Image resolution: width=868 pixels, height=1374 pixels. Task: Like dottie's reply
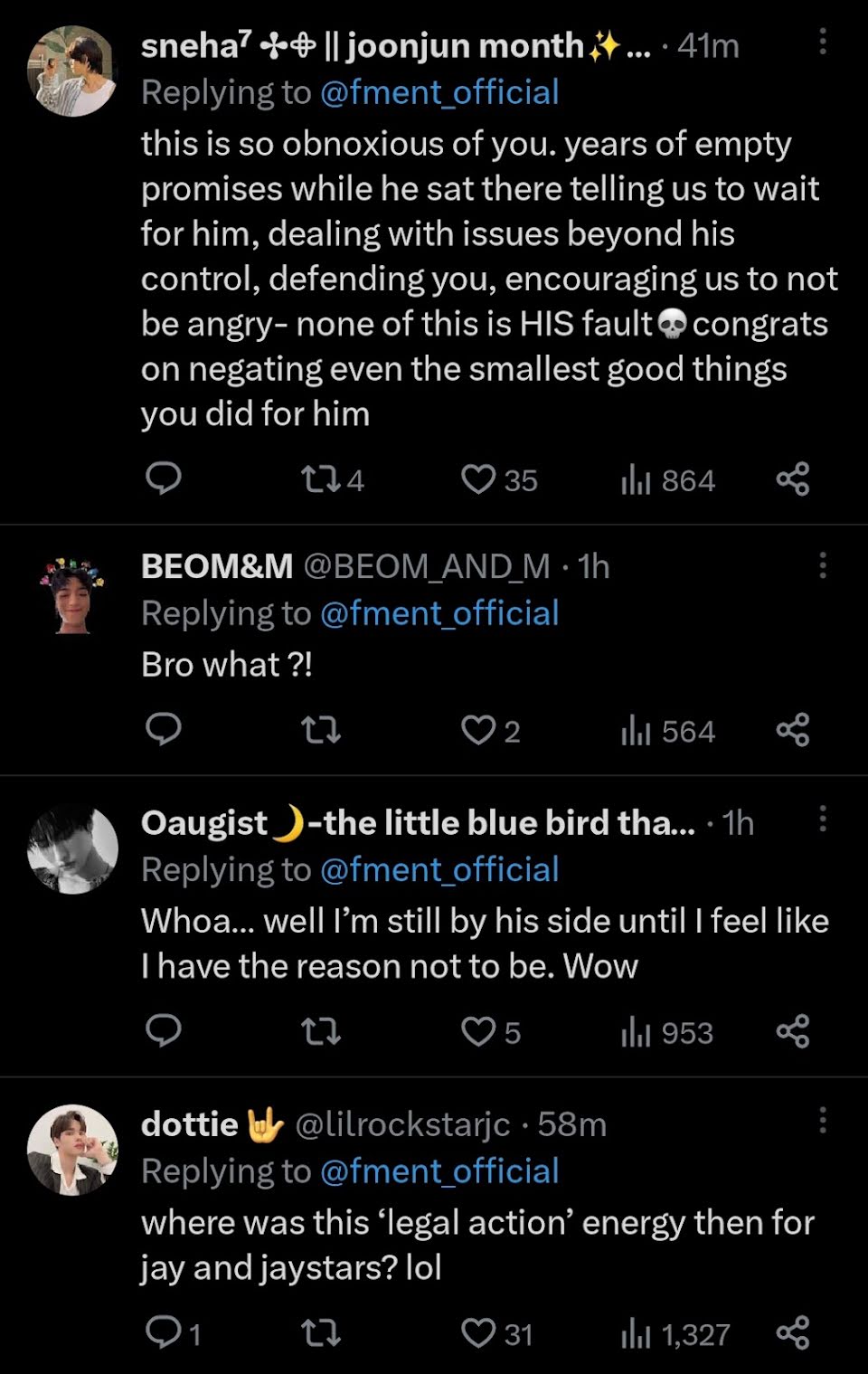tap(478, 1333)
